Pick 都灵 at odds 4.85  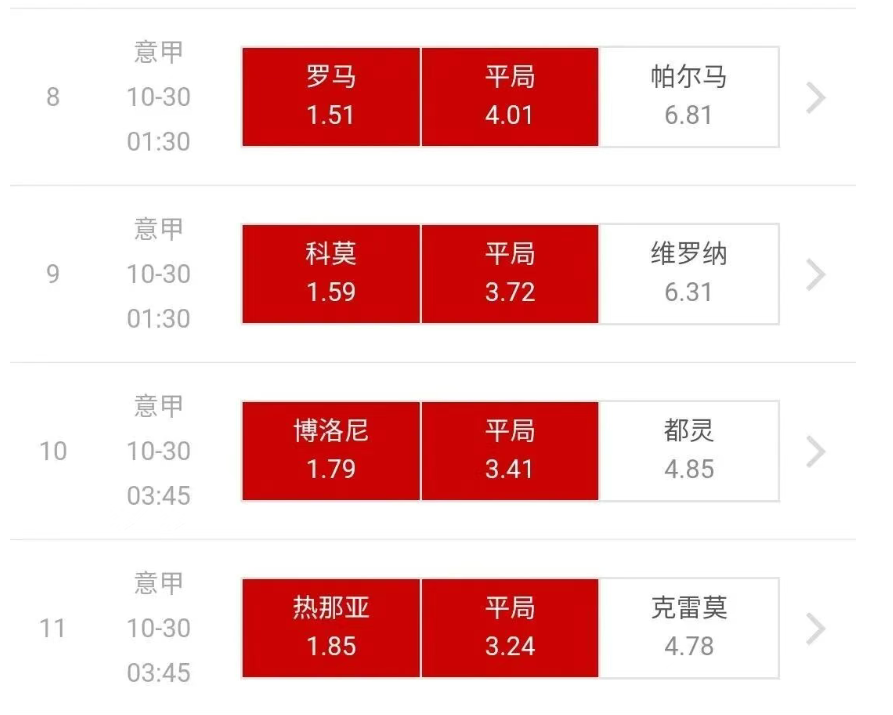[688, 451]
